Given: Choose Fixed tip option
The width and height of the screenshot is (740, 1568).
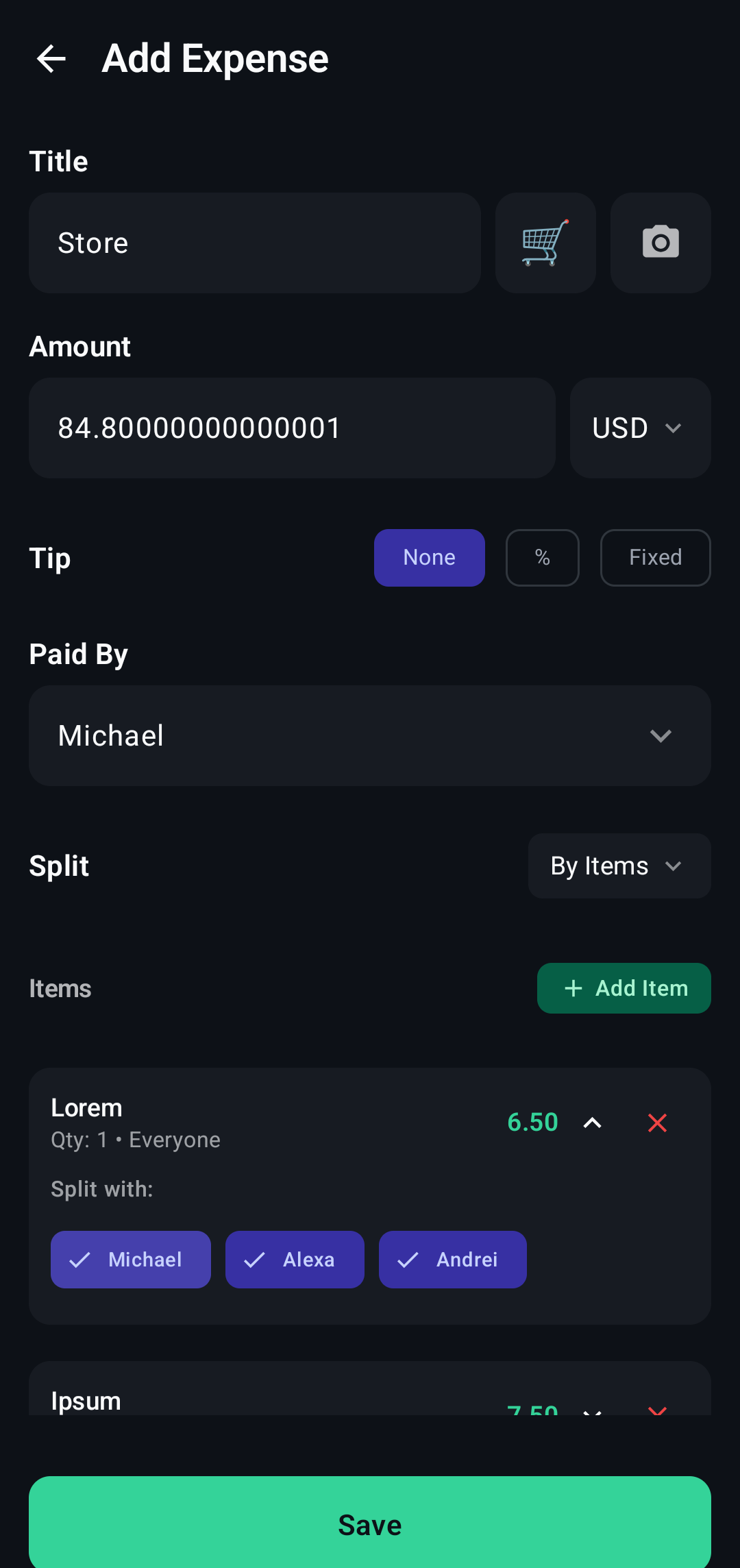Looking at the screenshot, I should (x=655, y=558).
